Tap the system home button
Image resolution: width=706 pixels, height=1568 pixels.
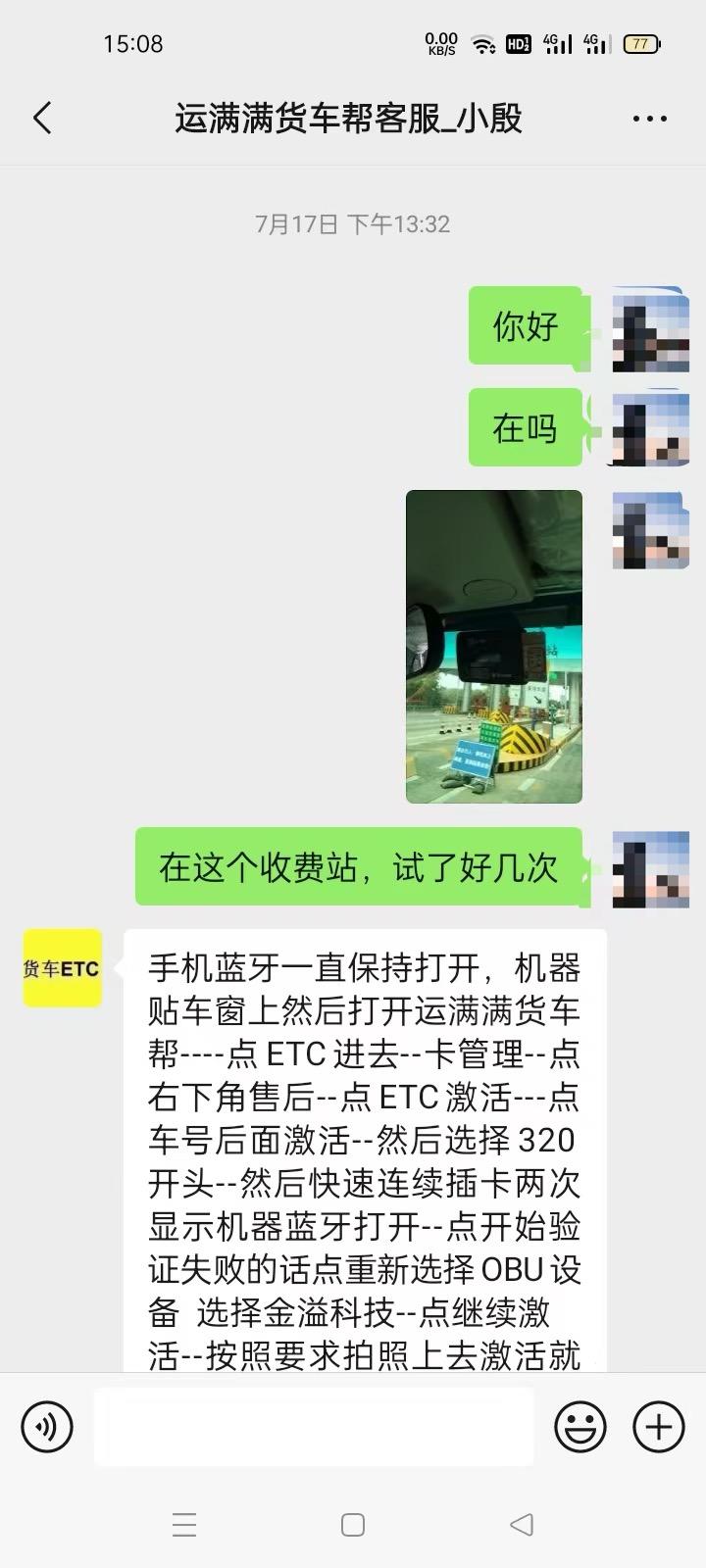[353, 1524]
